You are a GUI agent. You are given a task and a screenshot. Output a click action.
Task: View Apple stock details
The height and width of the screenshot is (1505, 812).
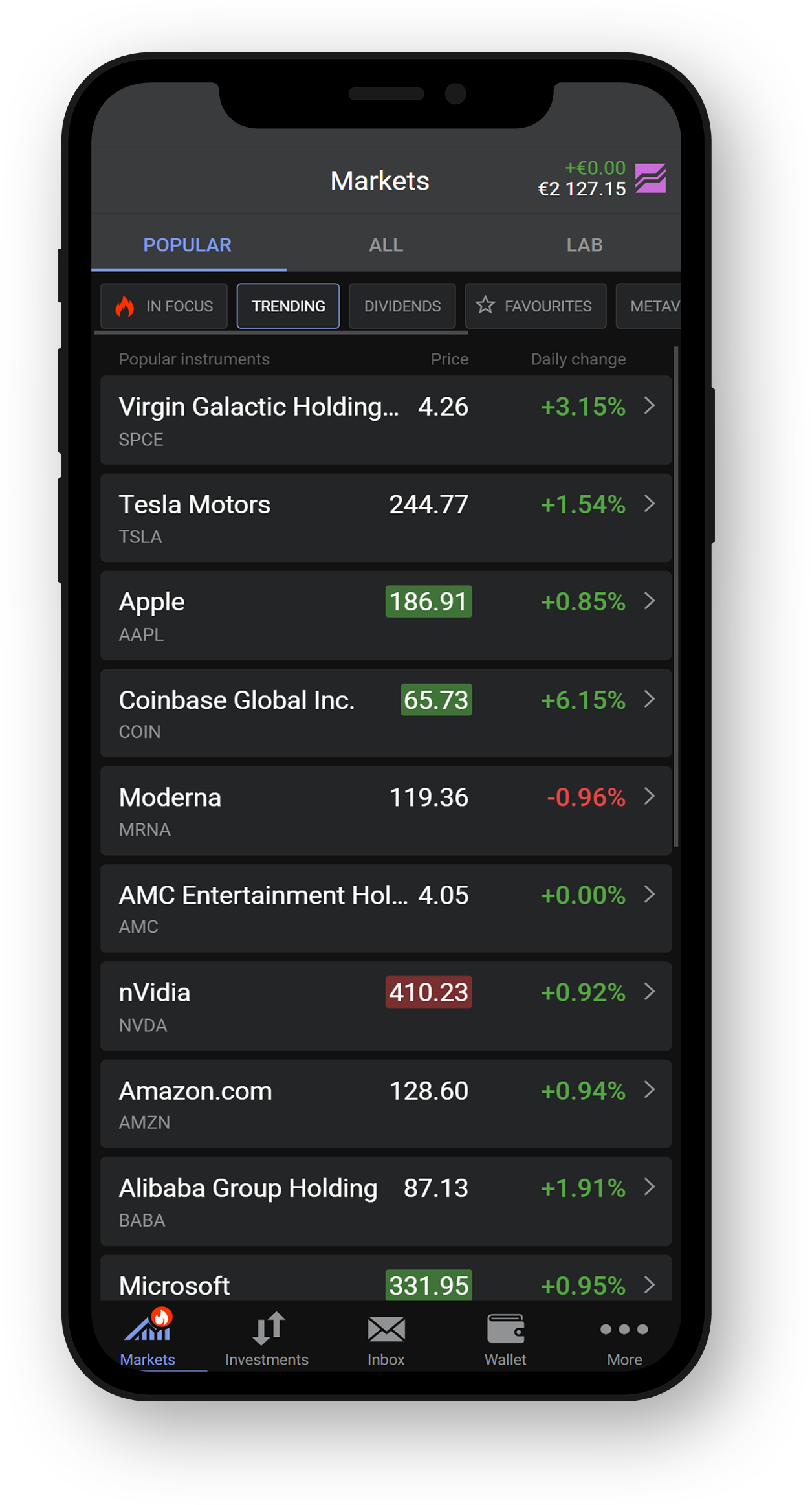tap(386, 616)
